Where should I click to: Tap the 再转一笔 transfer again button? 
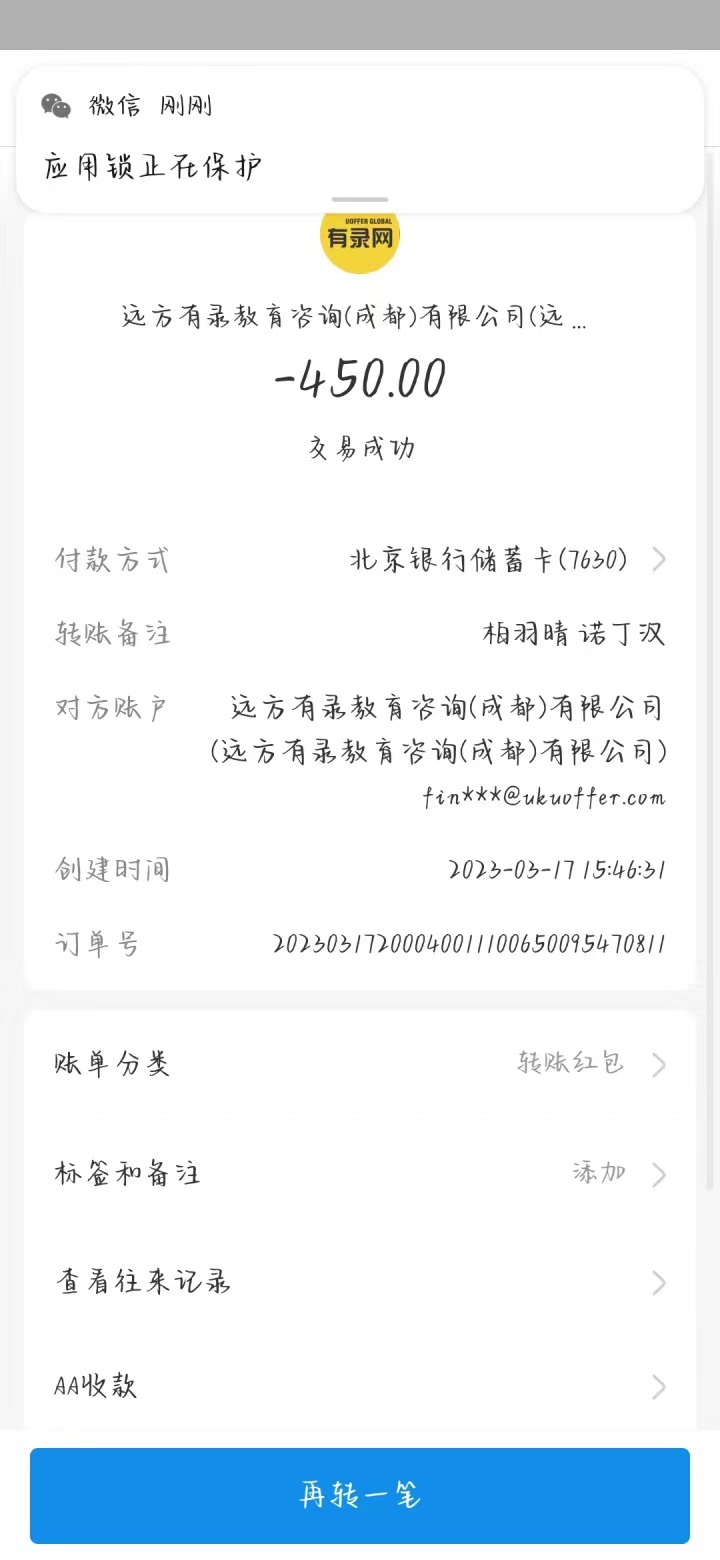pyautogui.click(x=360, y=1496)
